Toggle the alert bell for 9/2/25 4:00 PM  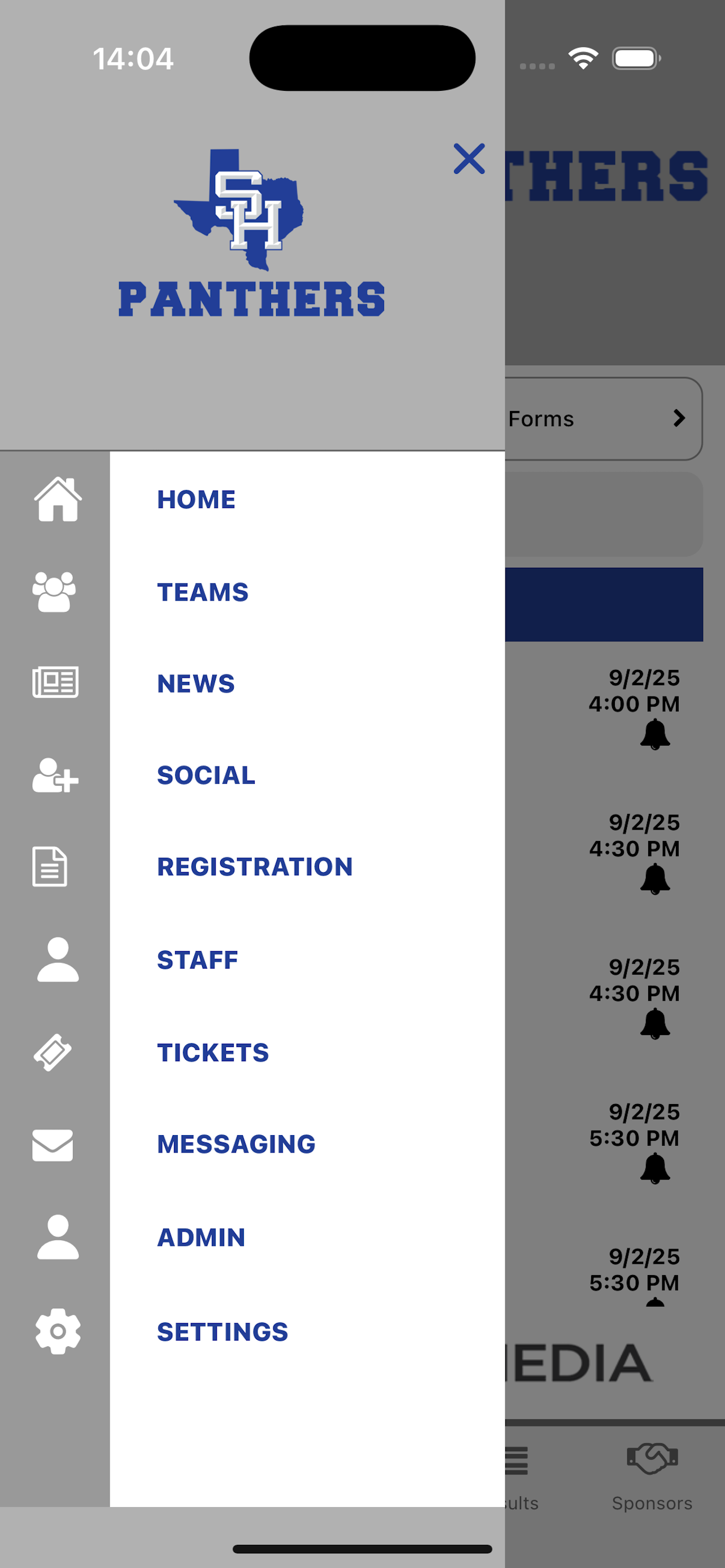click(x=655, y=734)
